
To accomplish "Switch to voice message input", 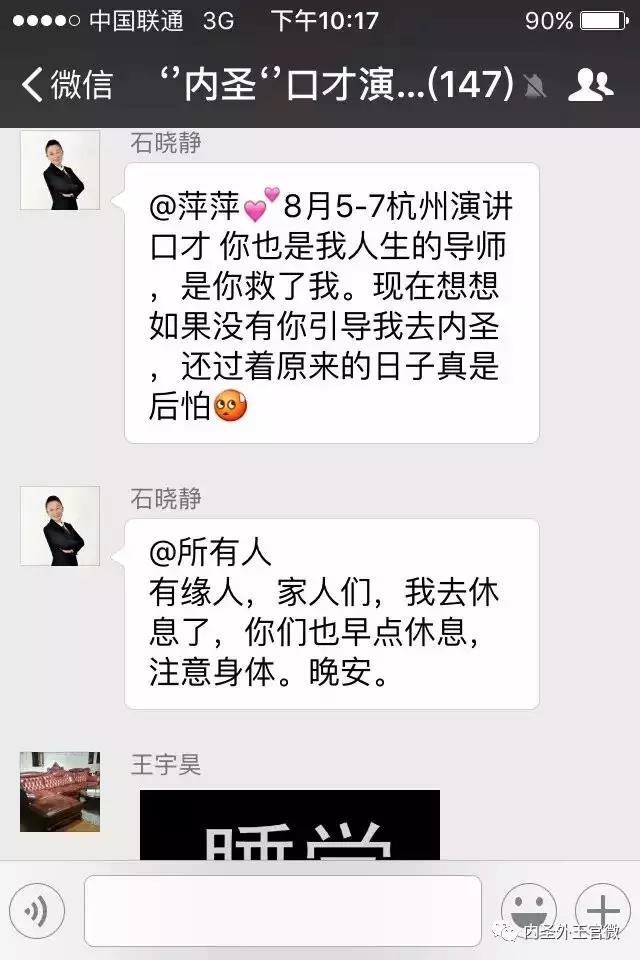I will [37, 910].
